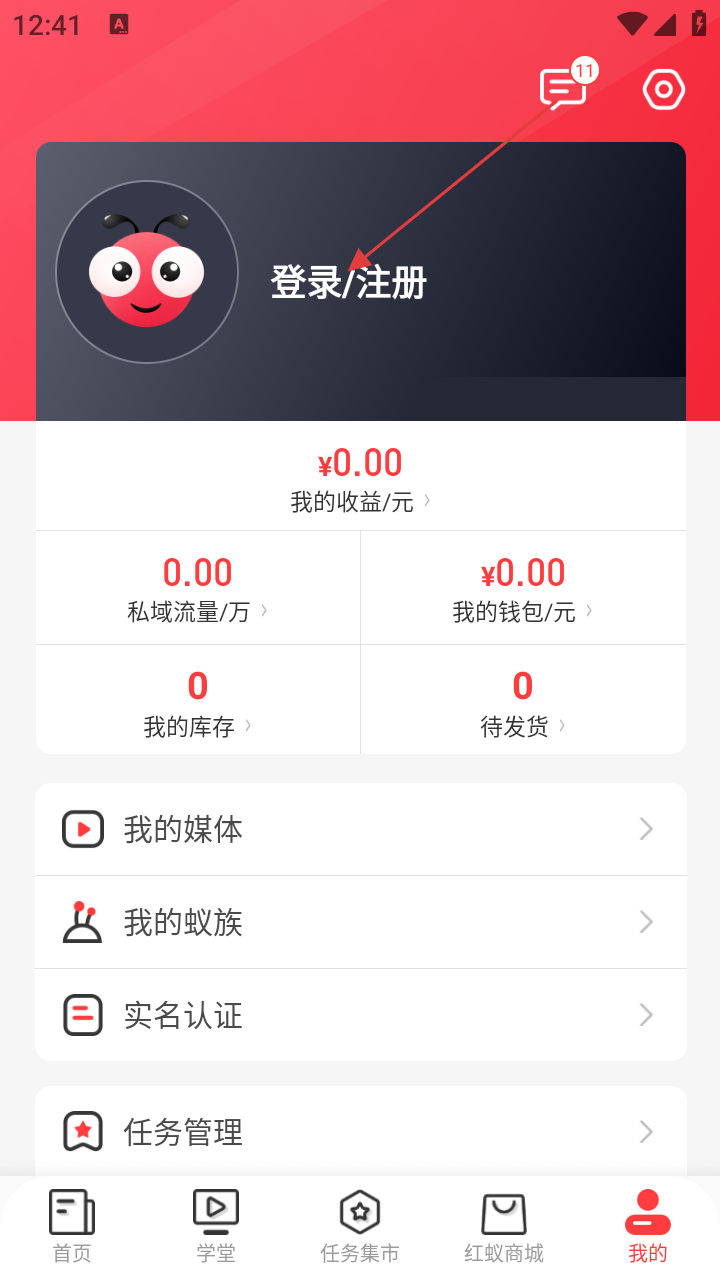Image resolution: width=720 pixels, height=1280 pixels.
Task: View 我的收益/元 details
Action: 360,481
